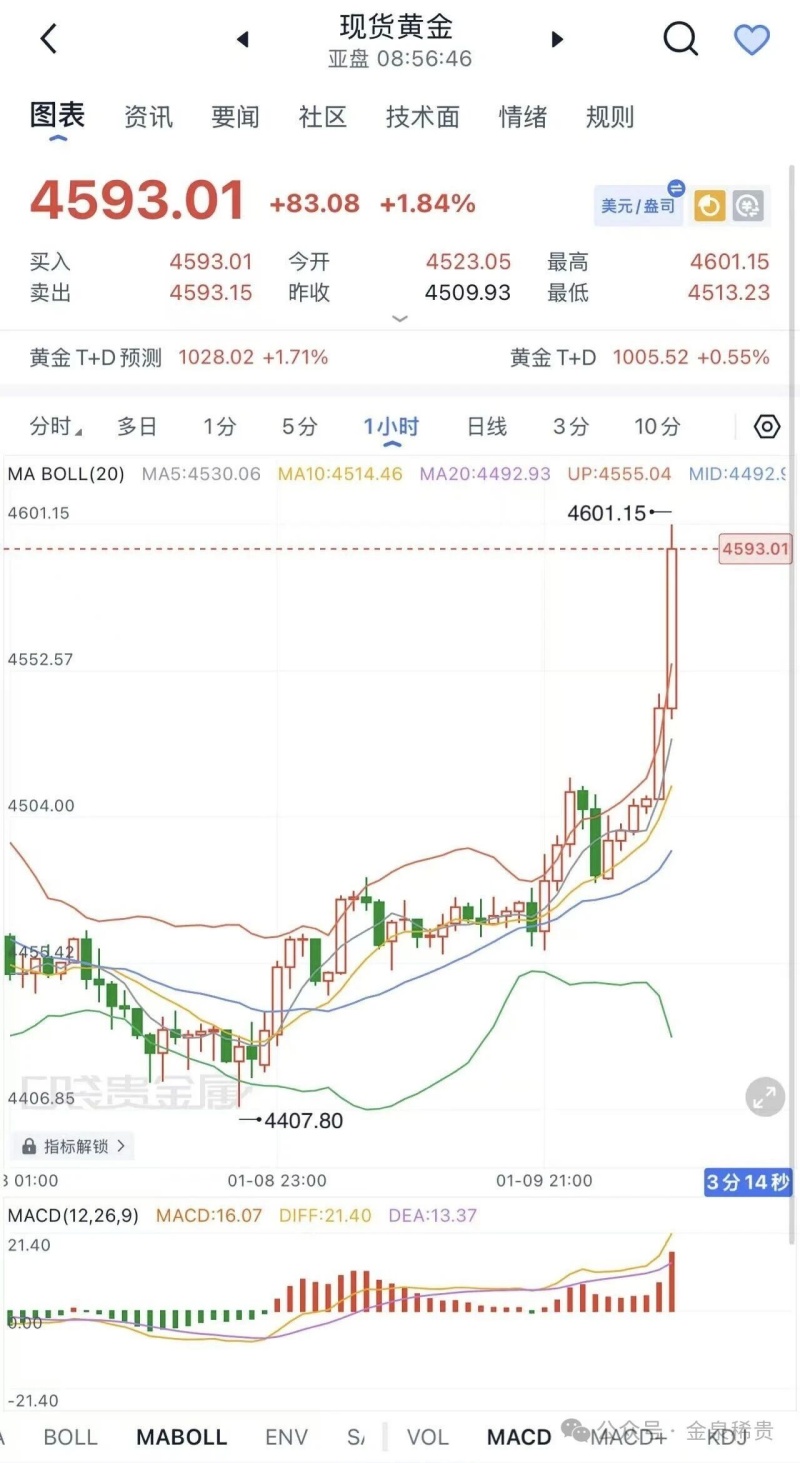Switch to the 社区 tab
Viewport: 800px width, 1463px height.
[322, 117]
